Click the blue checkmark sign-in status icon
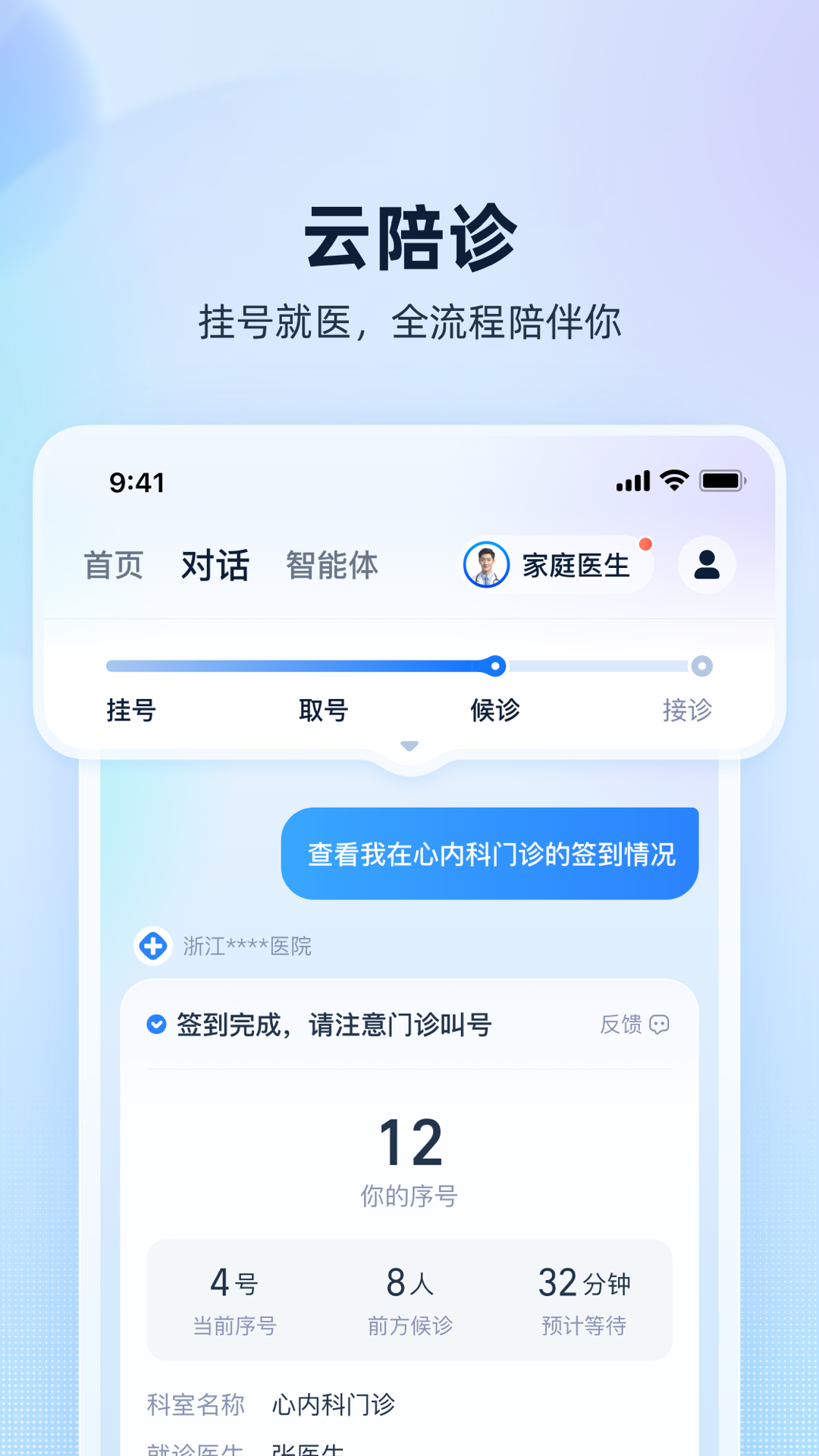This screenshot has height=1456, width=819. (x=155, y=1025)
